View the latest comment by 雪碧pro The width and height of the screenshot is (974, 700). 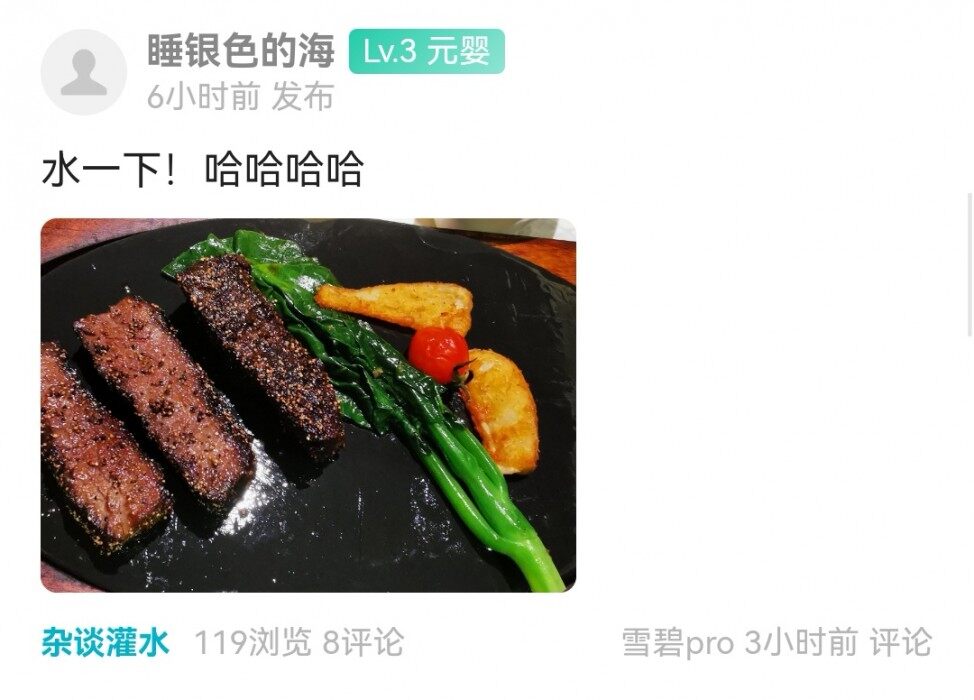[776, 642]
